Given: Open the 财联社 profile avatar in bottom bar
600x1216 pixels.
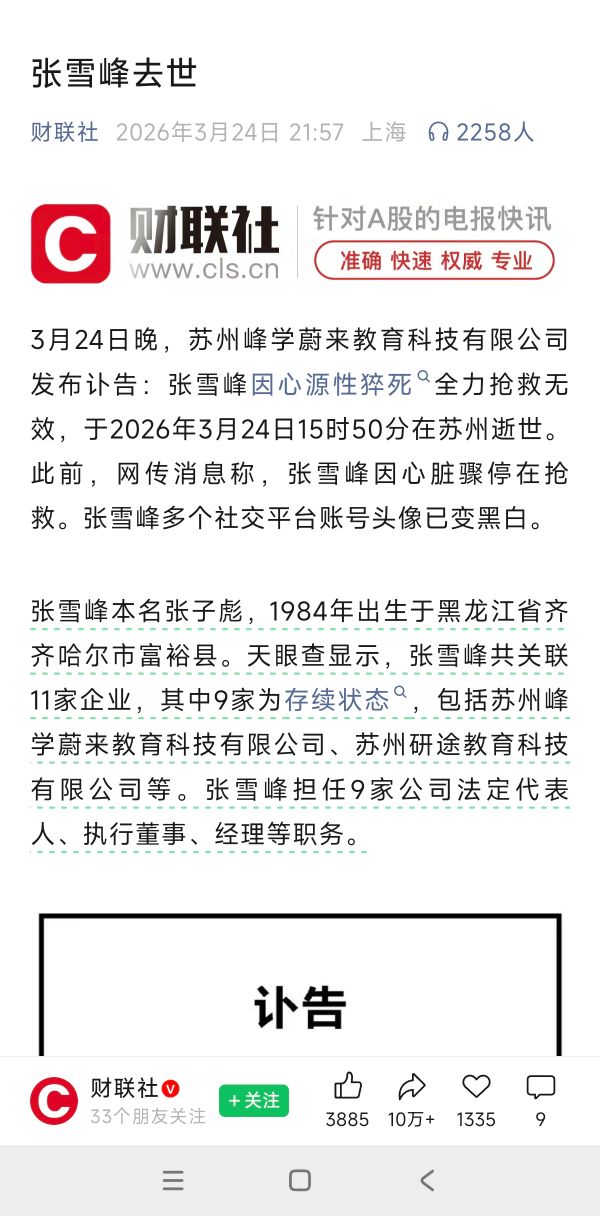Looking at the screenshot, I should tap(53, 1100).
